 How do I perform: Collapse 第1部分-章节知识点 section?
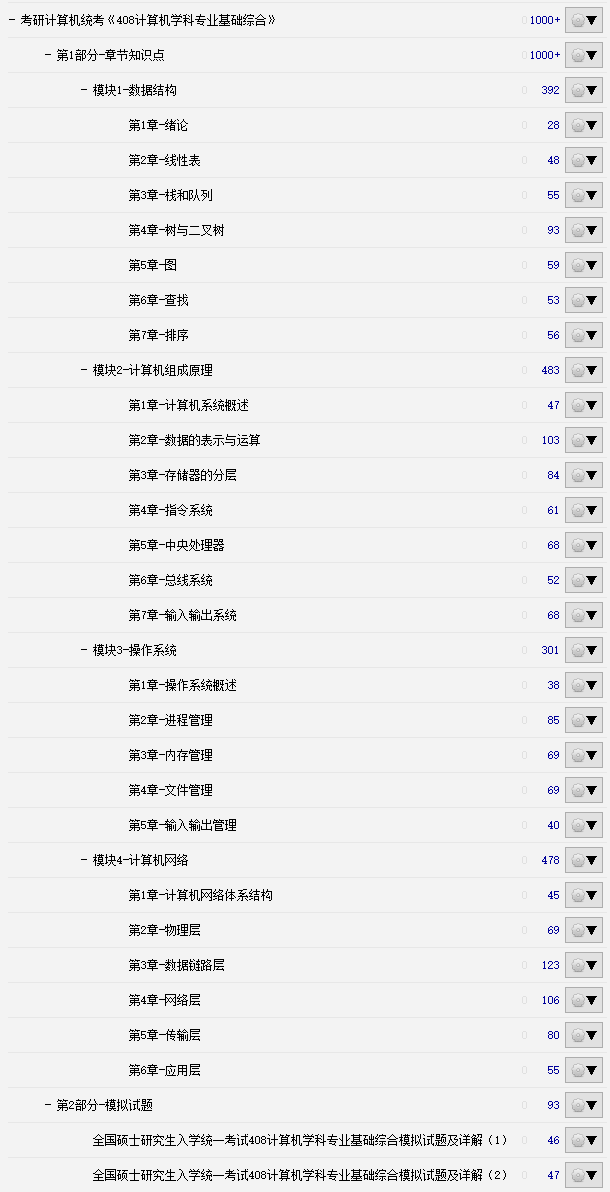coord(48,55)
